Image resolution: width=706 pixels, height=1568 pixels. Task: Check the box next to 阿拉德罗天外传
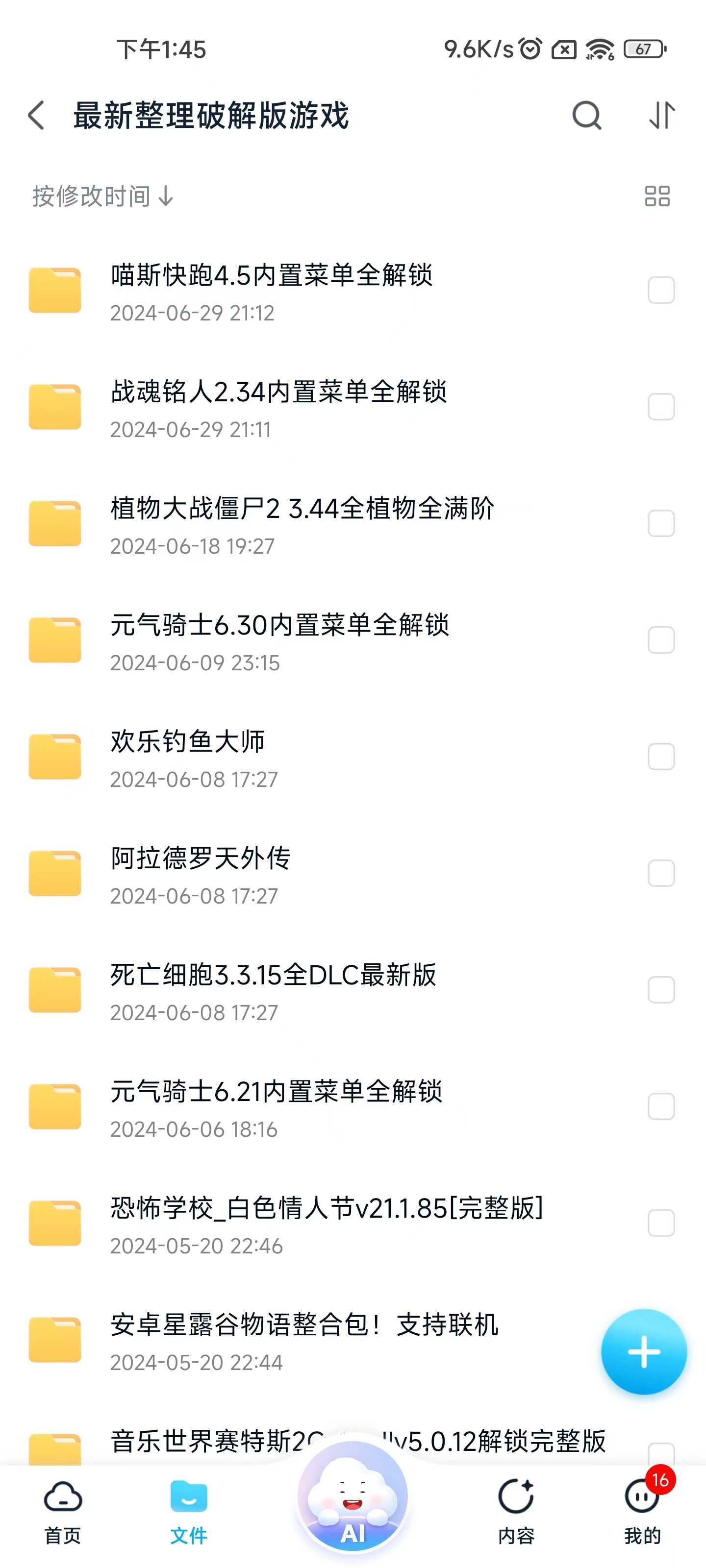[x=661, y=874]
